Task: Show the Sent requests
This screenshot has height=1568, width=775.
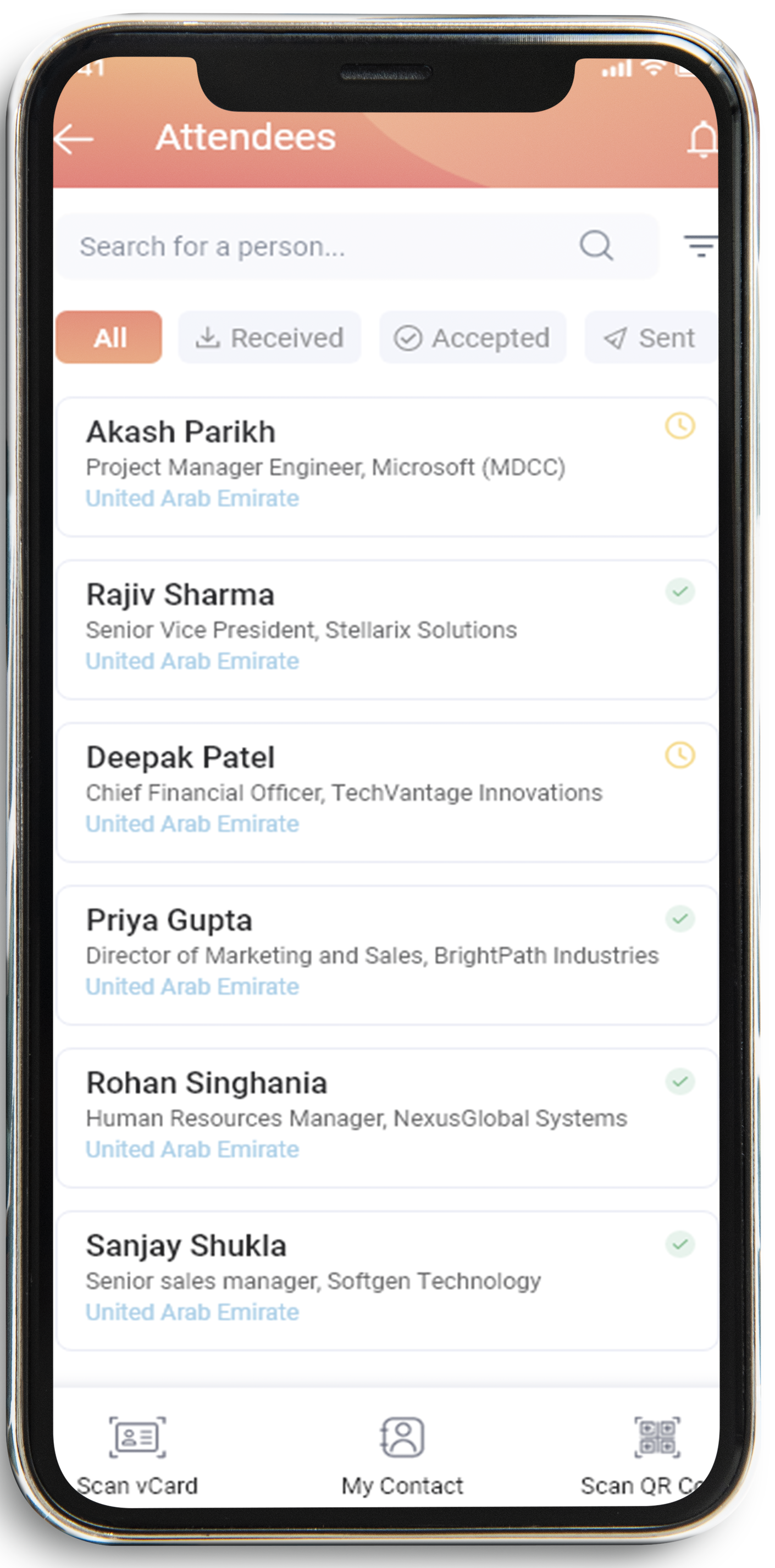Action: pyautogui.click(x=650, y=337)
